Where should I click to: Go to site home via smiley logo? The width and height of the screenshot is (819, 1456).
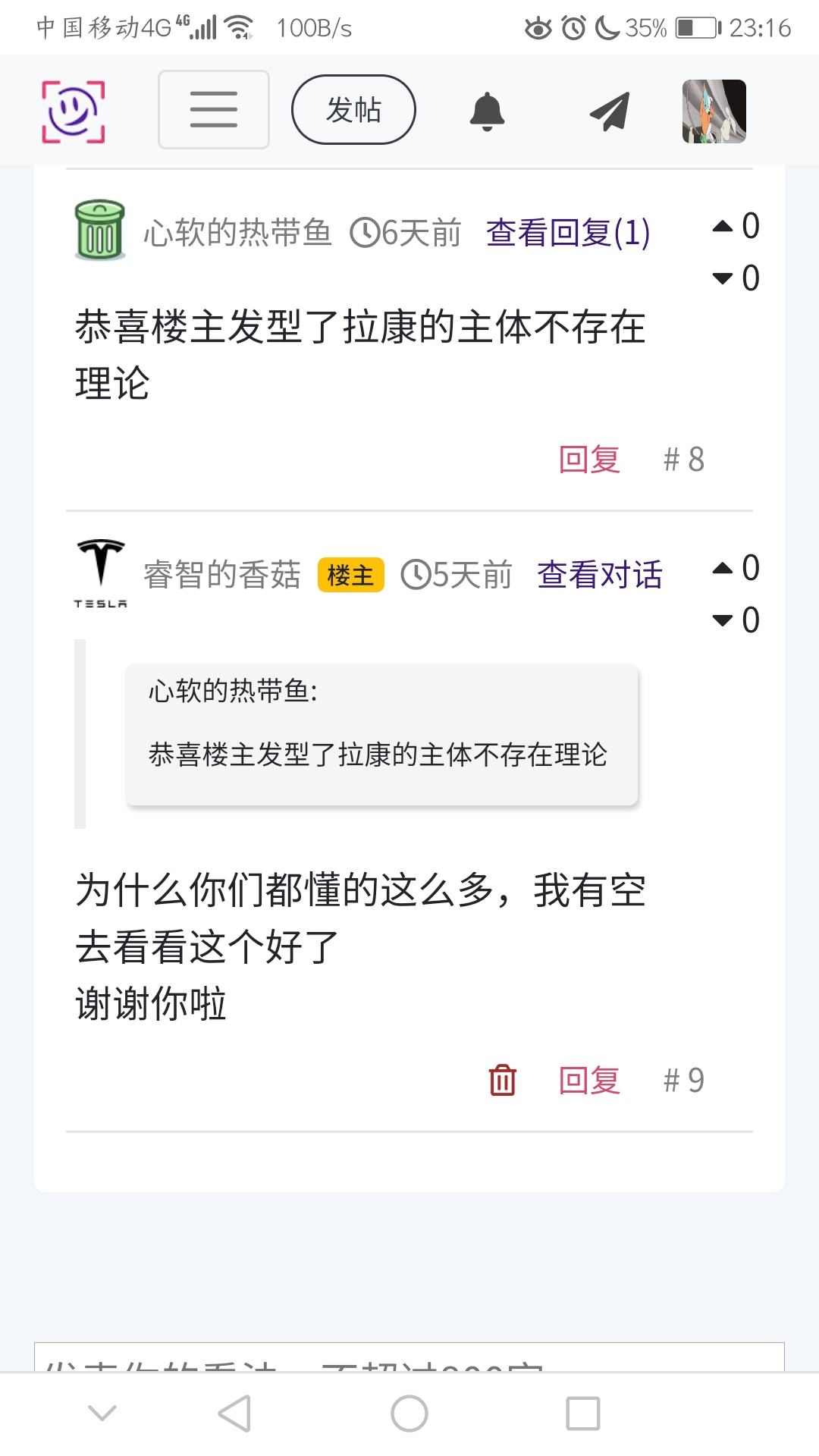73,111
